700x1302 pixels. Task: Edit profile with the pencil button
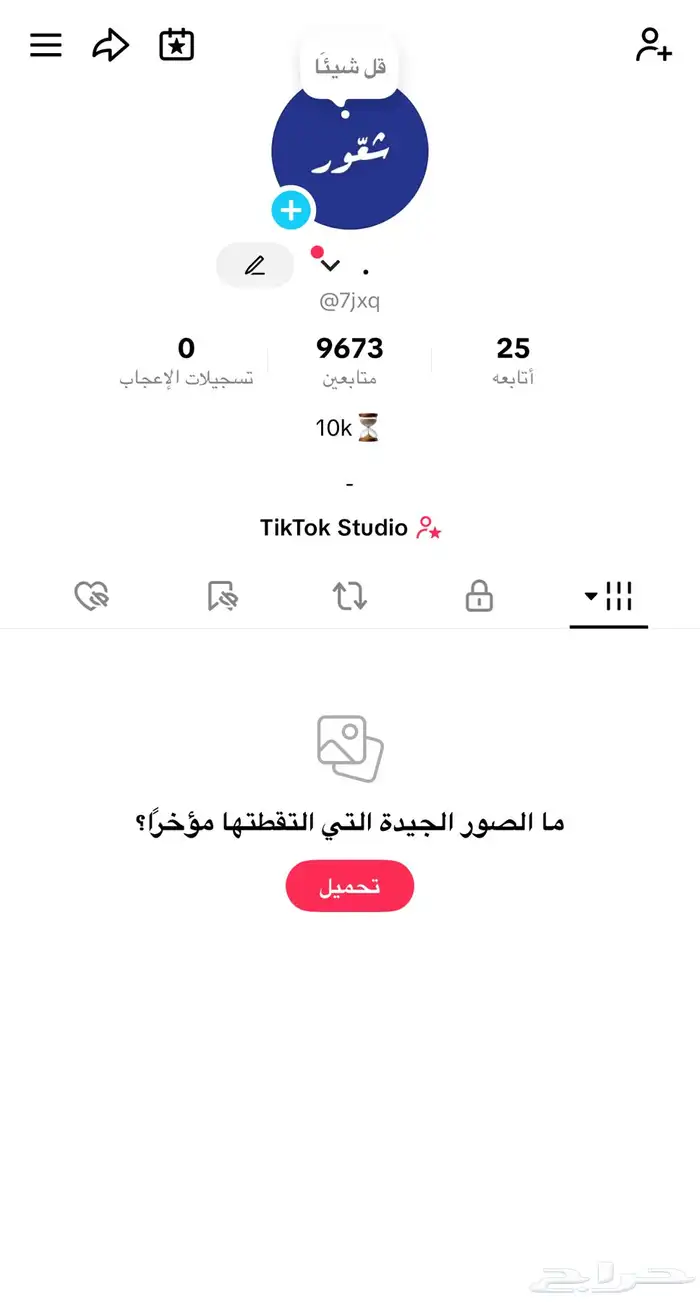point(255,265)
